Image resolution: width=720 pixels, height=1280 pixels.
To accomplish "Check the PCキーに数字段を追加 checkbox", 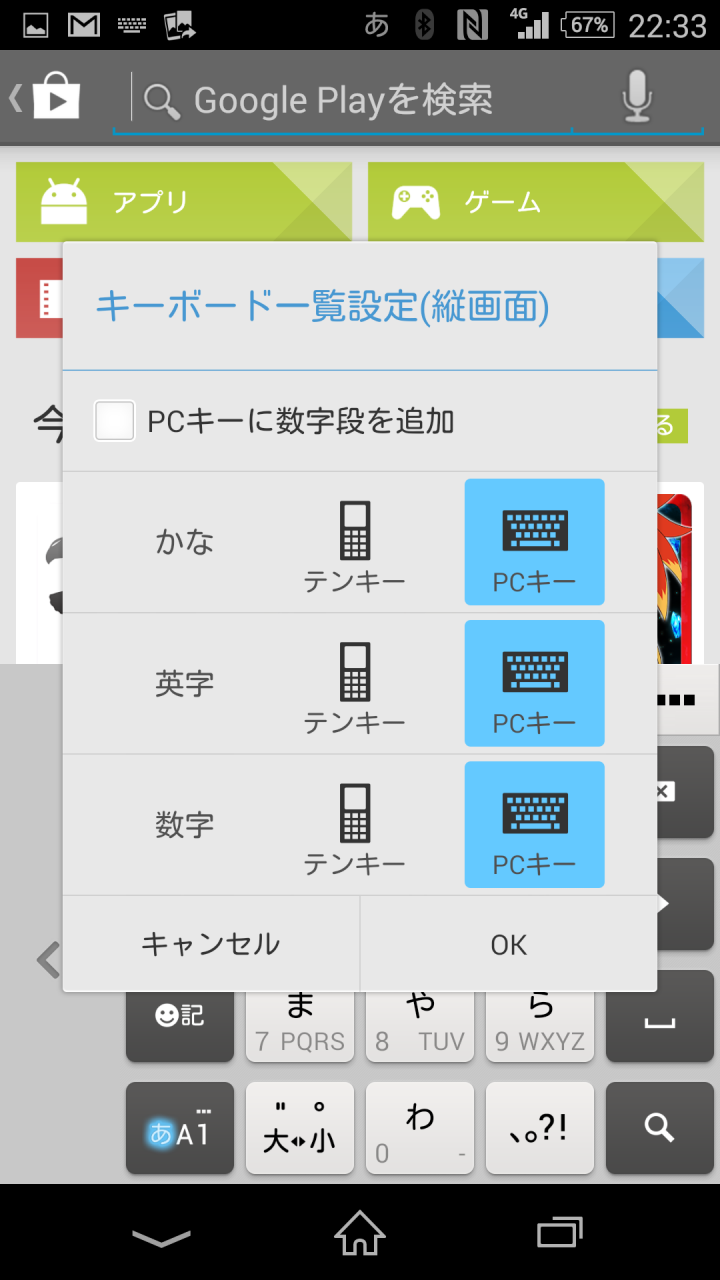I will coord(115,421).
